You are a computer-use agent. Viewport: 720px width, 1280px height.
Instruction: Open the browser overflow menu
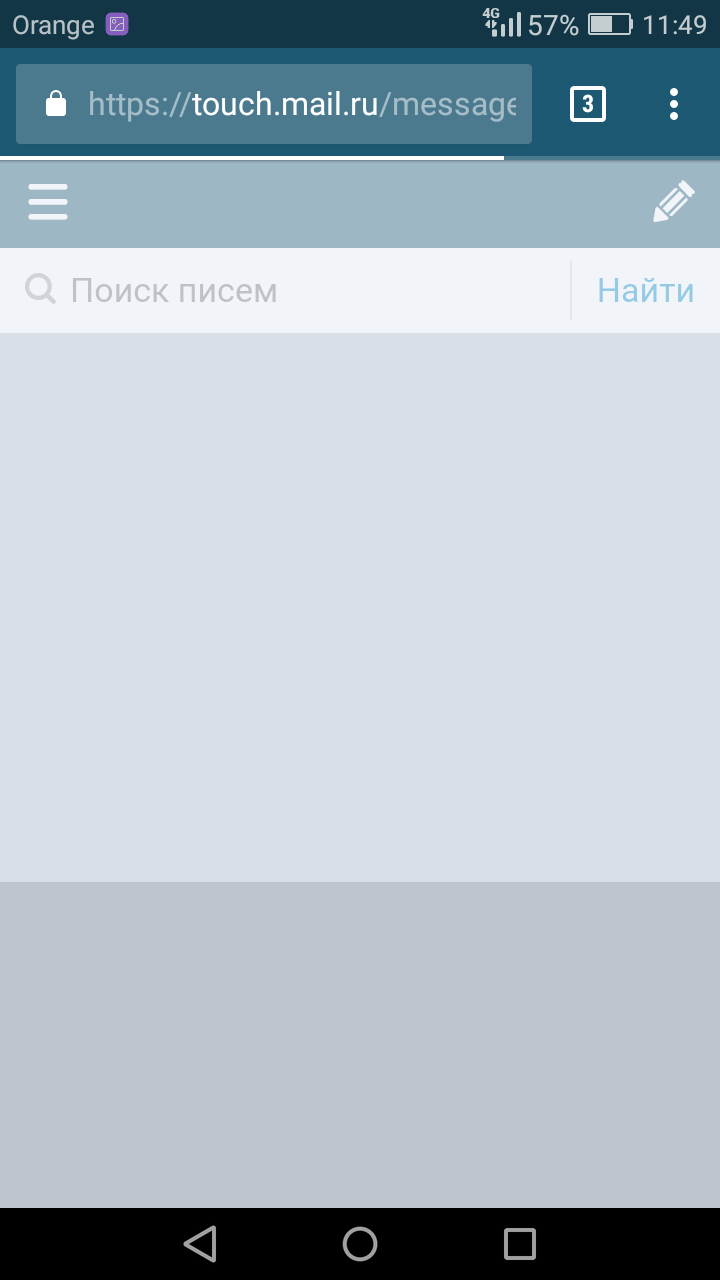click(x=674, y=104)
